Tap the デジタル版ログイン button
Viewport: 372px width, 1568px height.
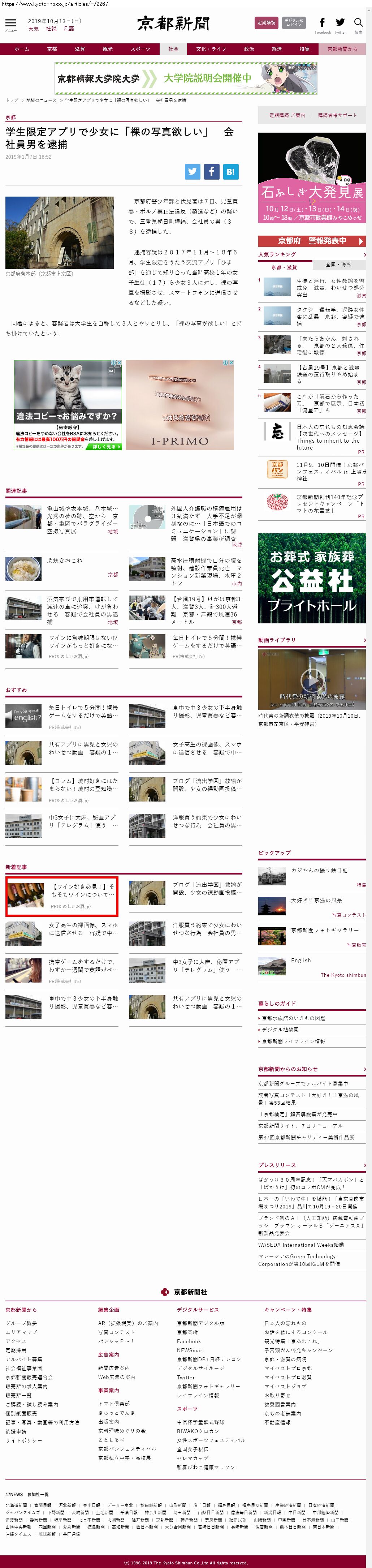pyautogui.click(x=294, y=23)
